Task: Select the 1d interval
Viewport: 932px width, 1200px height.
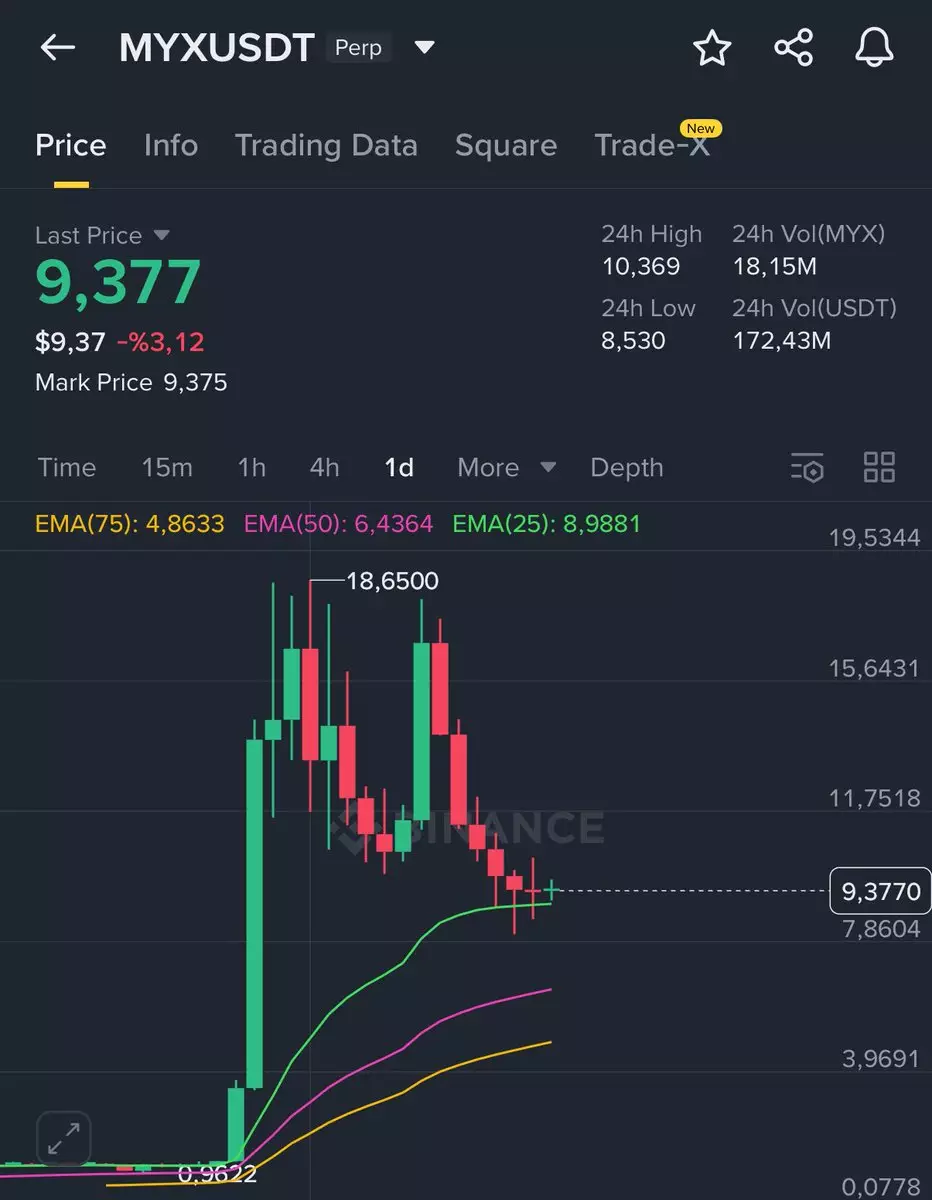Action: tap(399, 467)
